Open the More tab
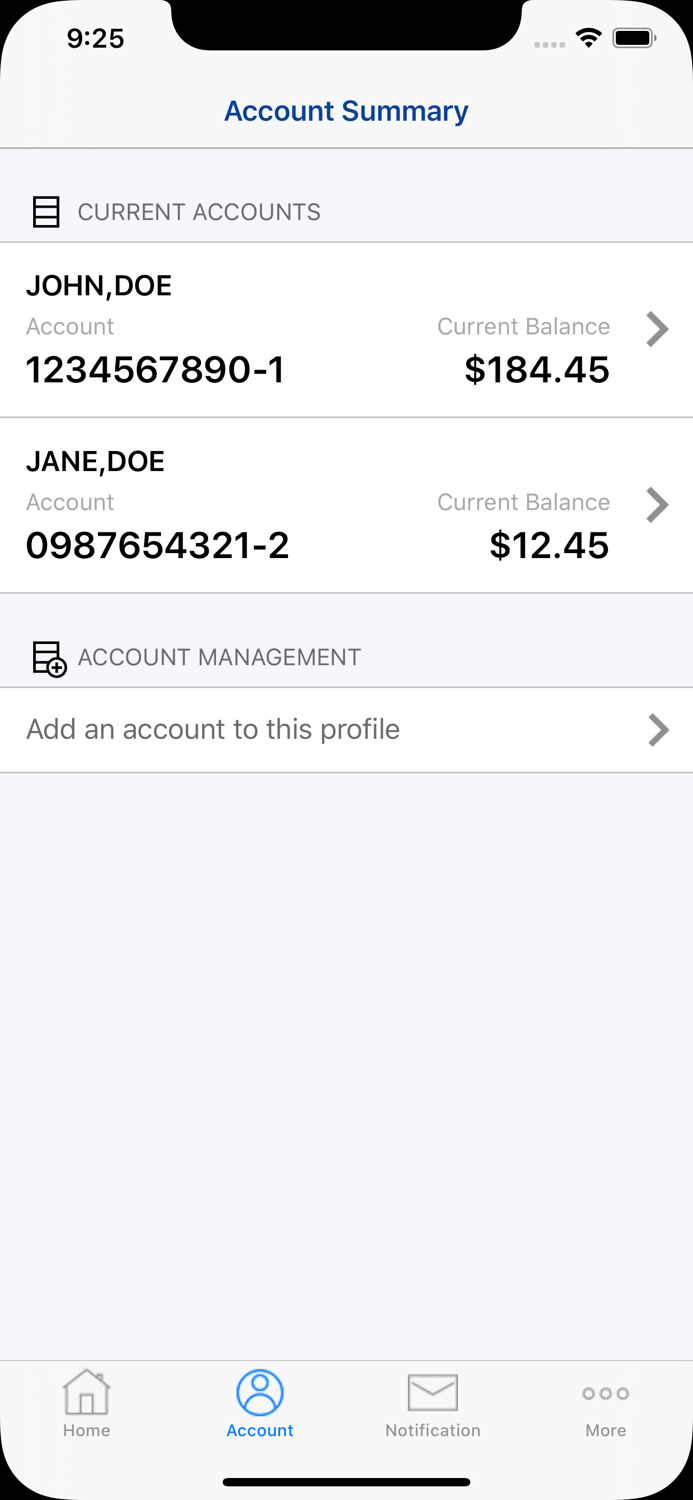693x1500 pixels. click(x=605, y=1404)
